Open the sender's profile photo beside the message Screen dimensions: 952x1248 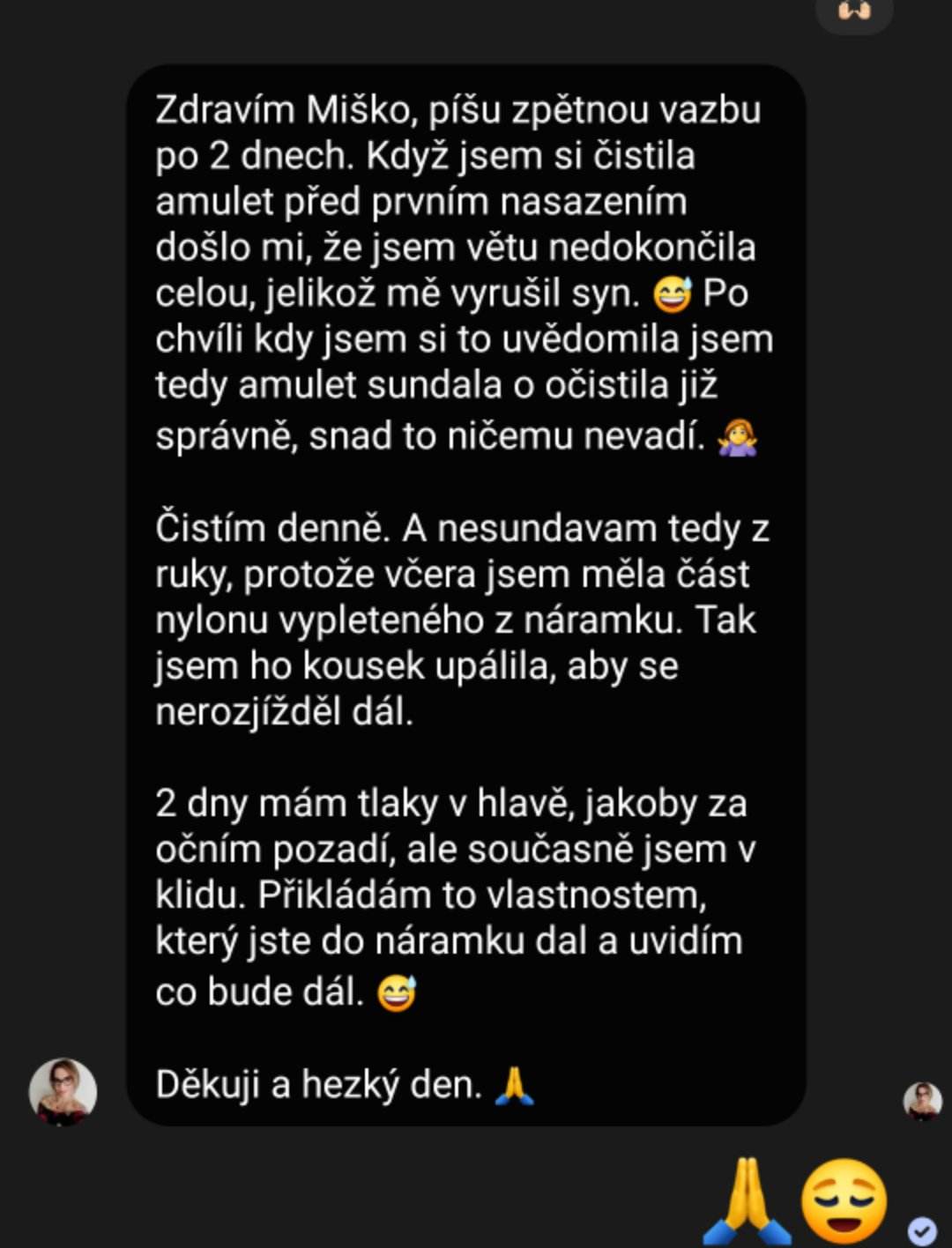63,1091
